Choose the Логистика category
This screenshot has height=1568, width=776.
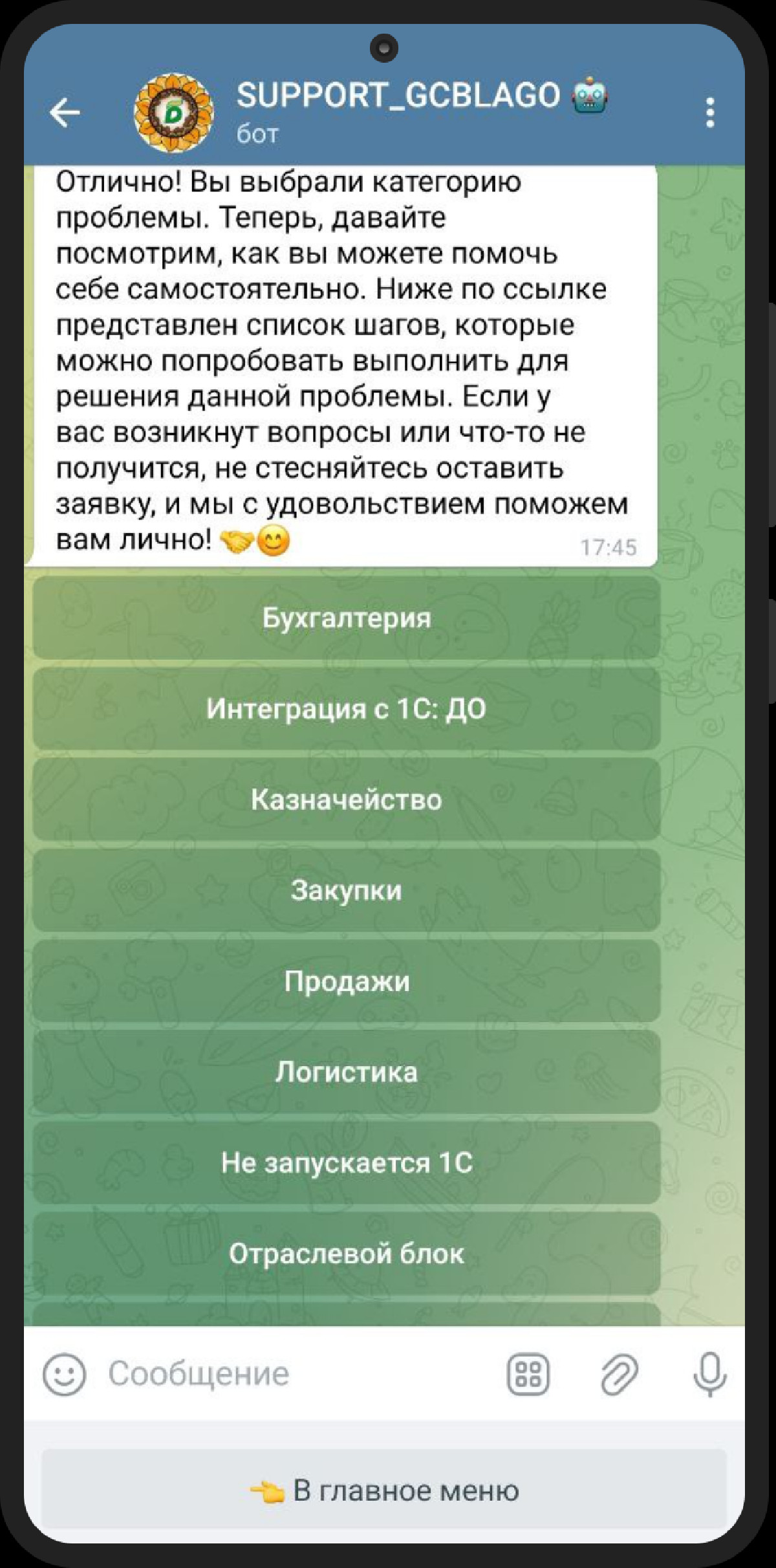point(346,1072)
